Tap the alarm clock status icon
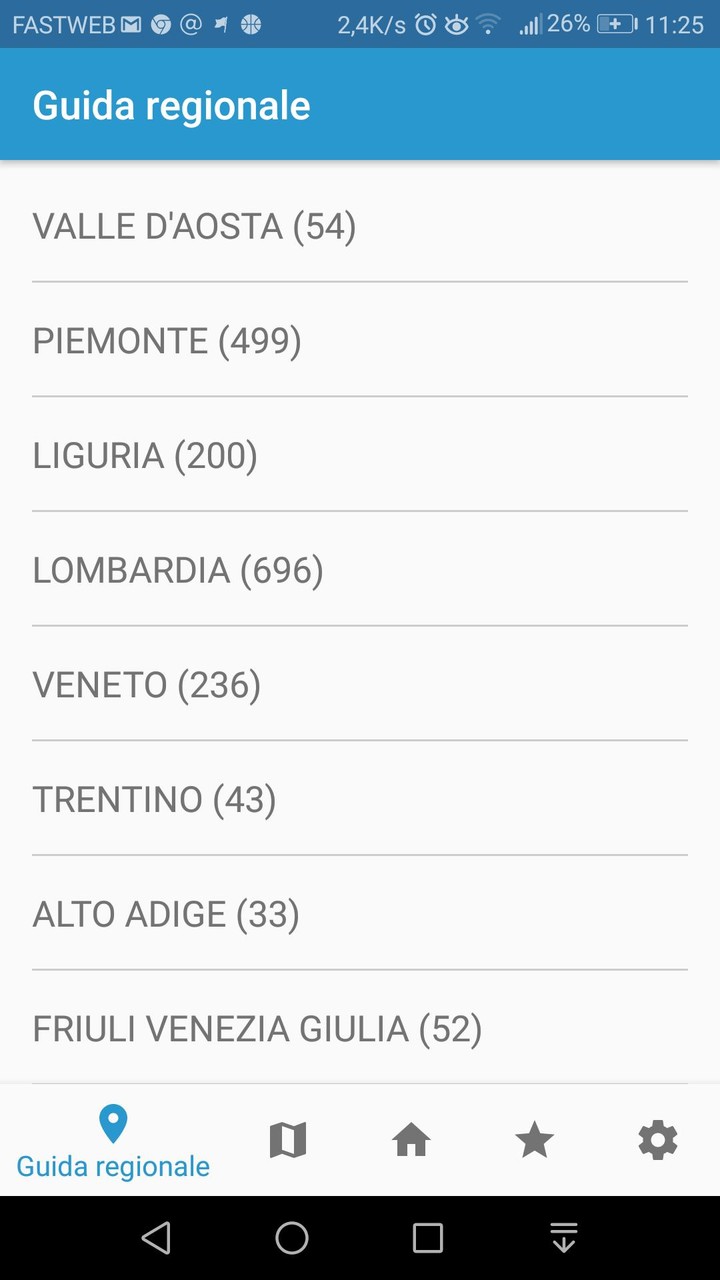The height and width of the screenshot is (1280, 720). (x=427, y=22)
